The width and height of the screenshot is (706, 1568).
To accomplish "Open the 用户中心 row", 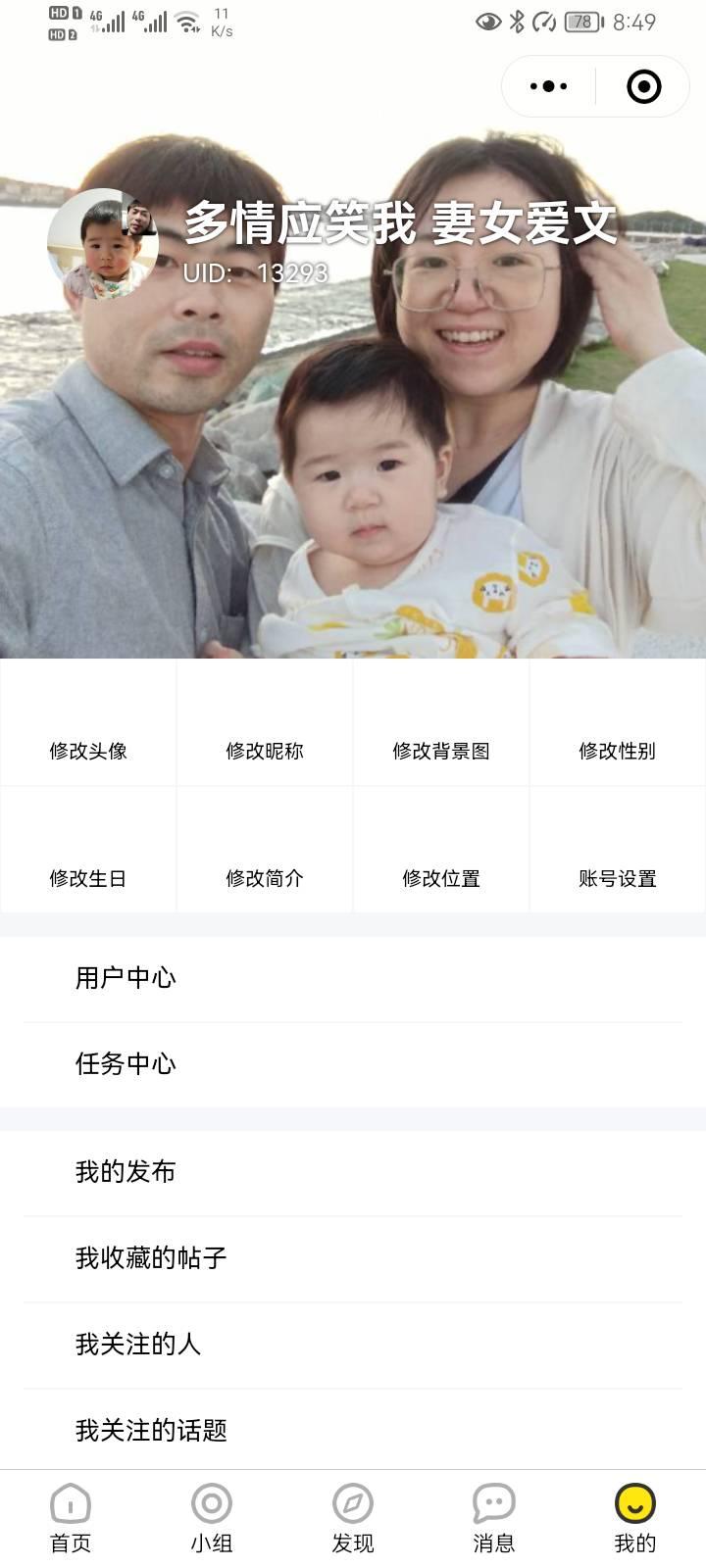I will (353, 978).
